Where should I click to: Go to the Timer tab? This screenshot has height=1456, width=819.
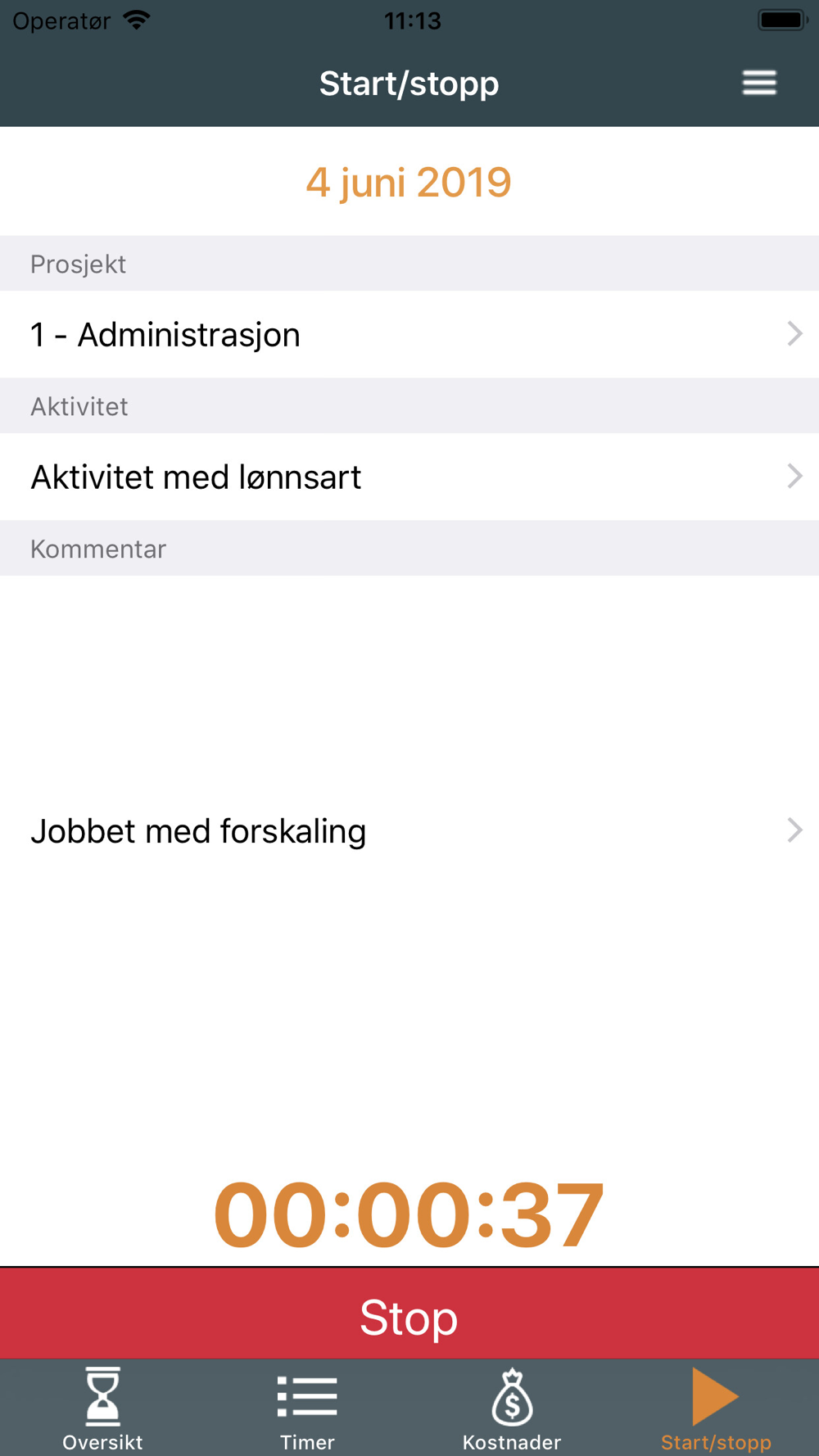pos(307,1409)
